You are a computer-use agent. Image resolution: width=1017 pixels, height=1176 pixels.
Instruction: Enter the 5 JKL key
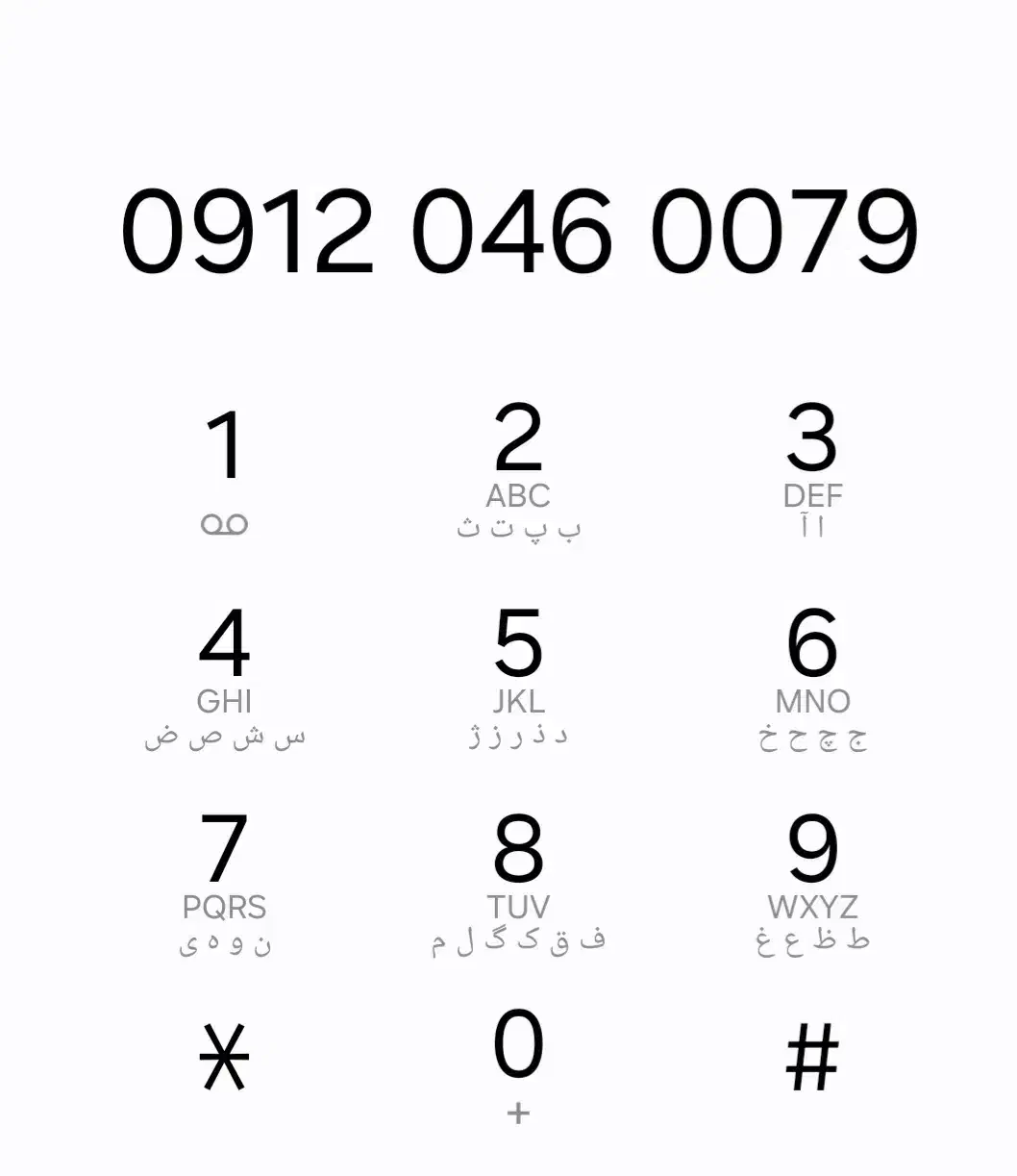coord(518,673)
